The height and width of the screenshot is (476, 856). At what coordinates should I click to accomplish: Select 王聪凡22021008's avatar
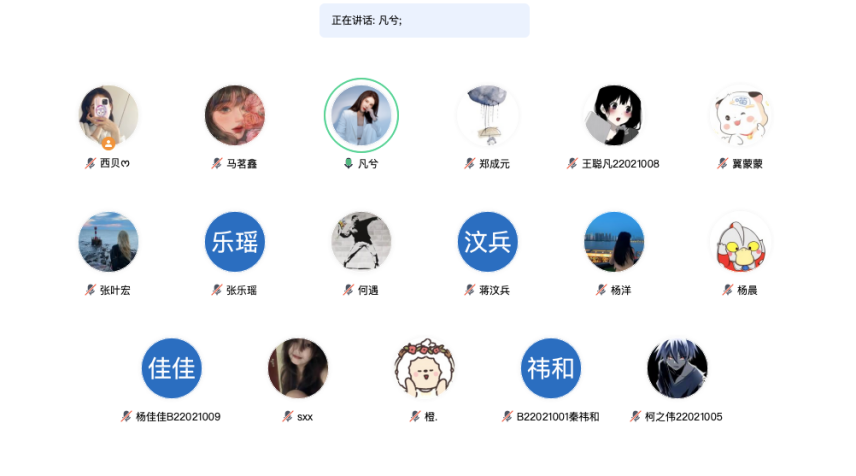[x=614, y=115]
